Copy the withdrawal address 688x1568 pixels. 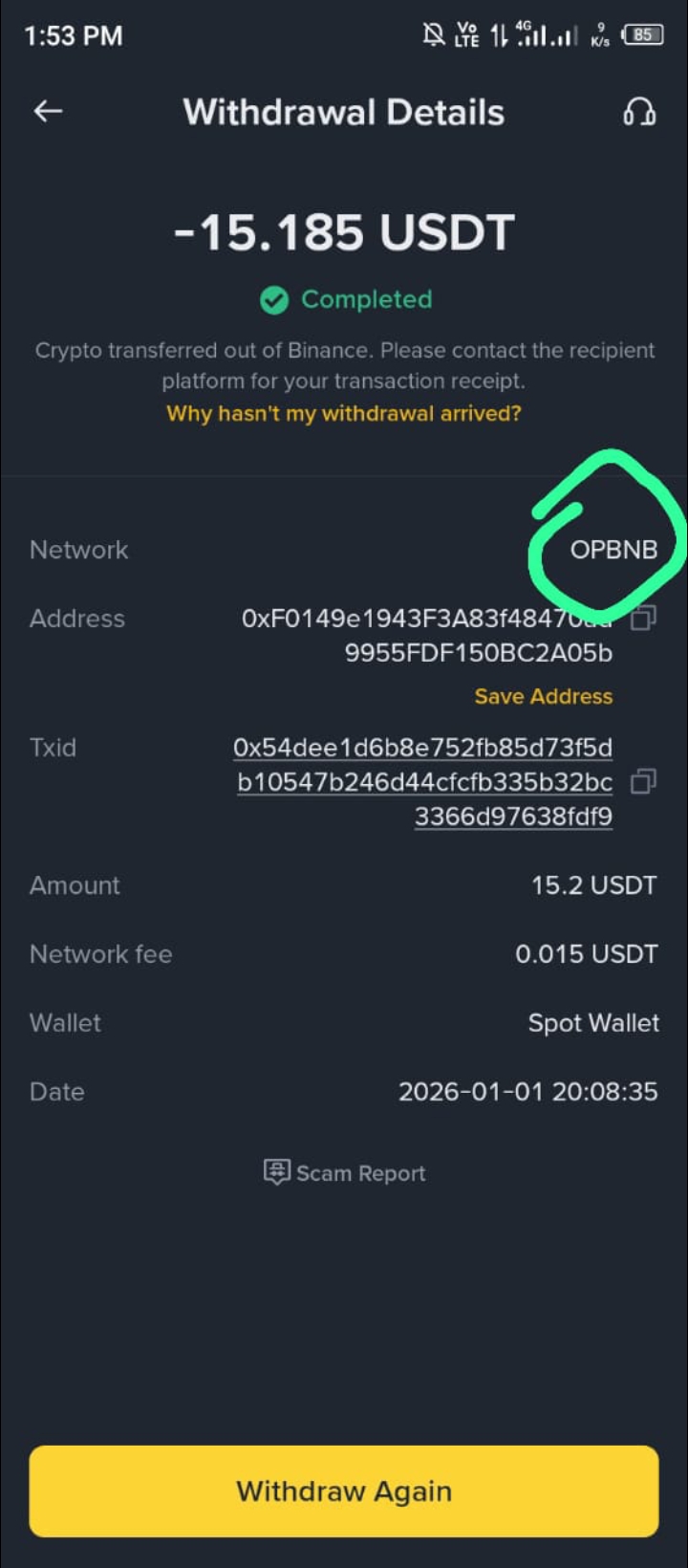point(643,619)
